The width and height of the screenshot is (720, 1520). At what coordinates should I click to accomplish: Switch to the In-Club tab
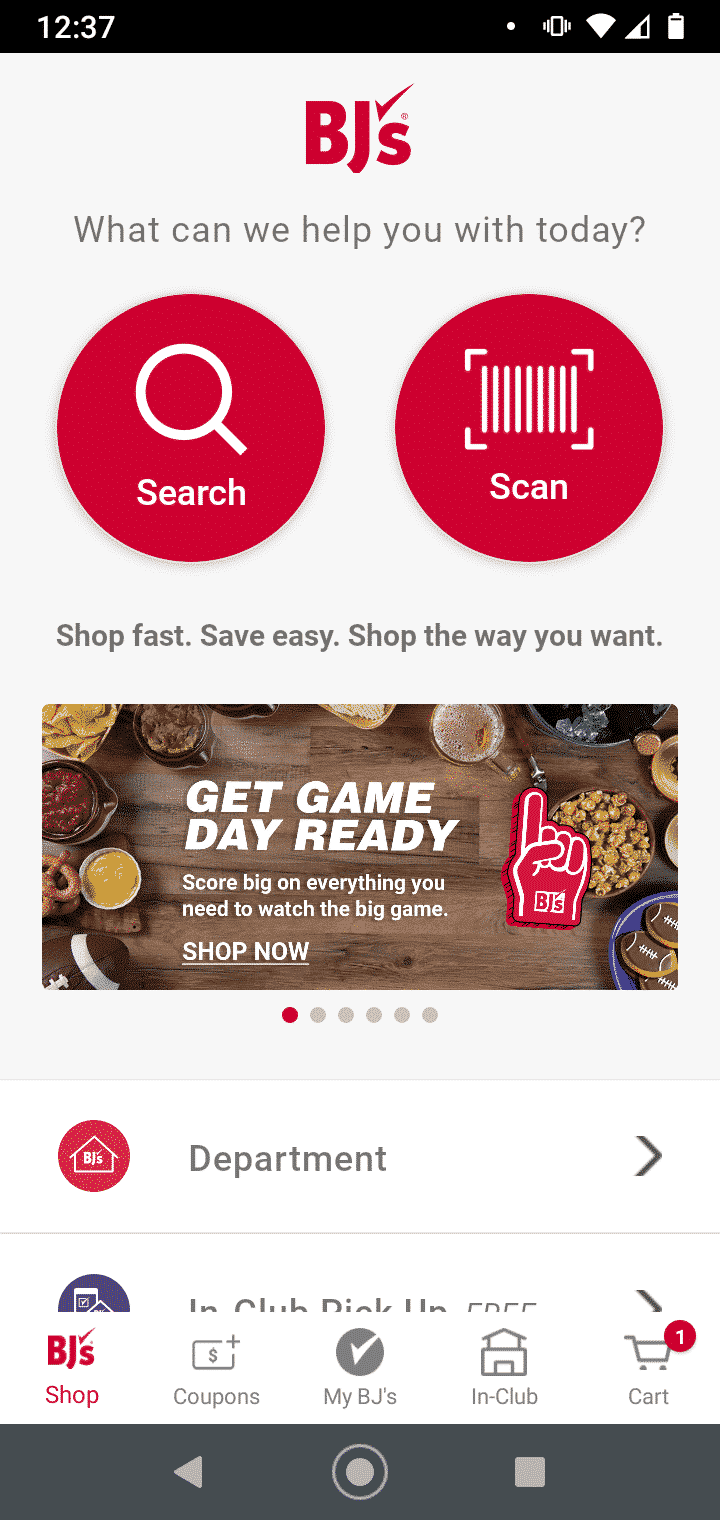(504, 1369)
